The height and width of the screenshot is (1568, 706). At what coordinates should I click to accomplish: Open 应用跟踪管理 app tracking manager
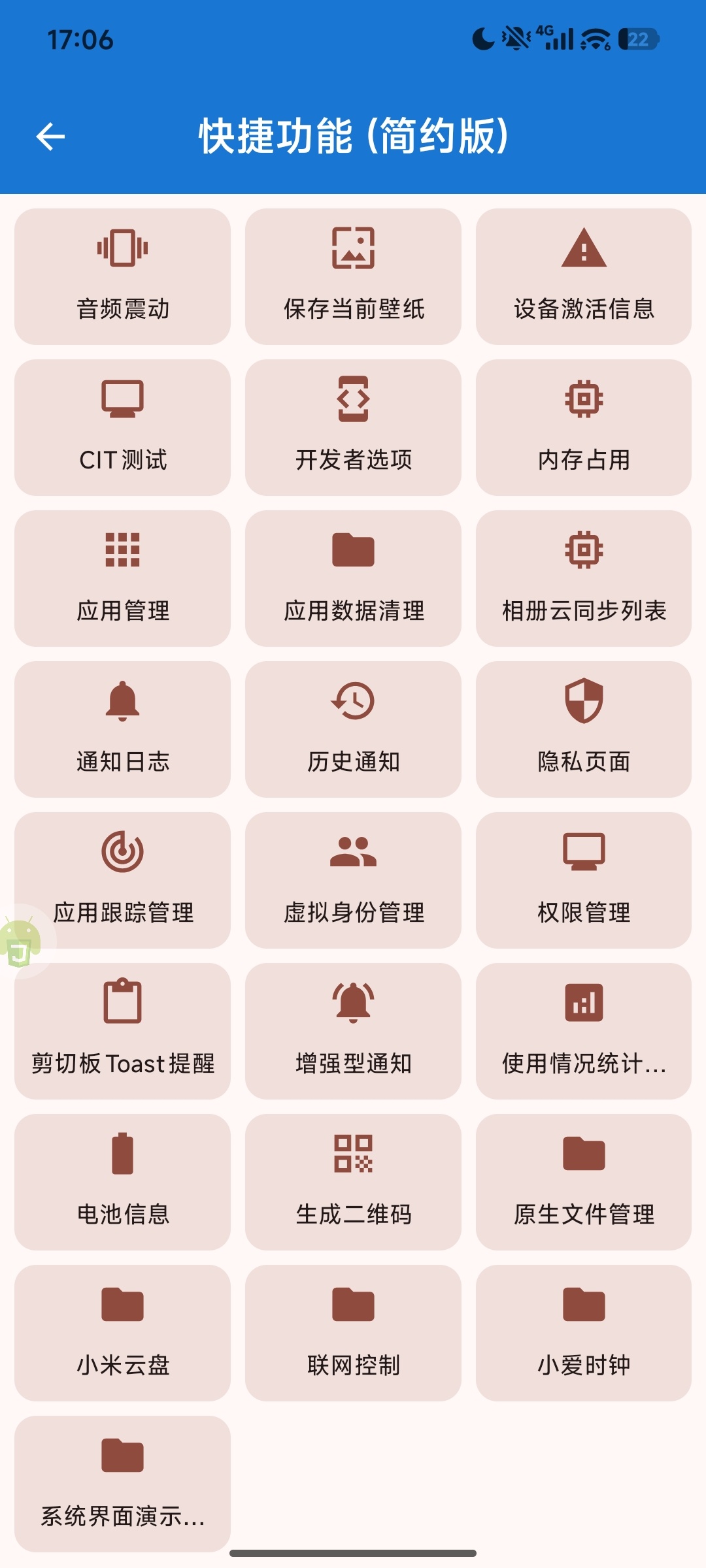(122, 880)
